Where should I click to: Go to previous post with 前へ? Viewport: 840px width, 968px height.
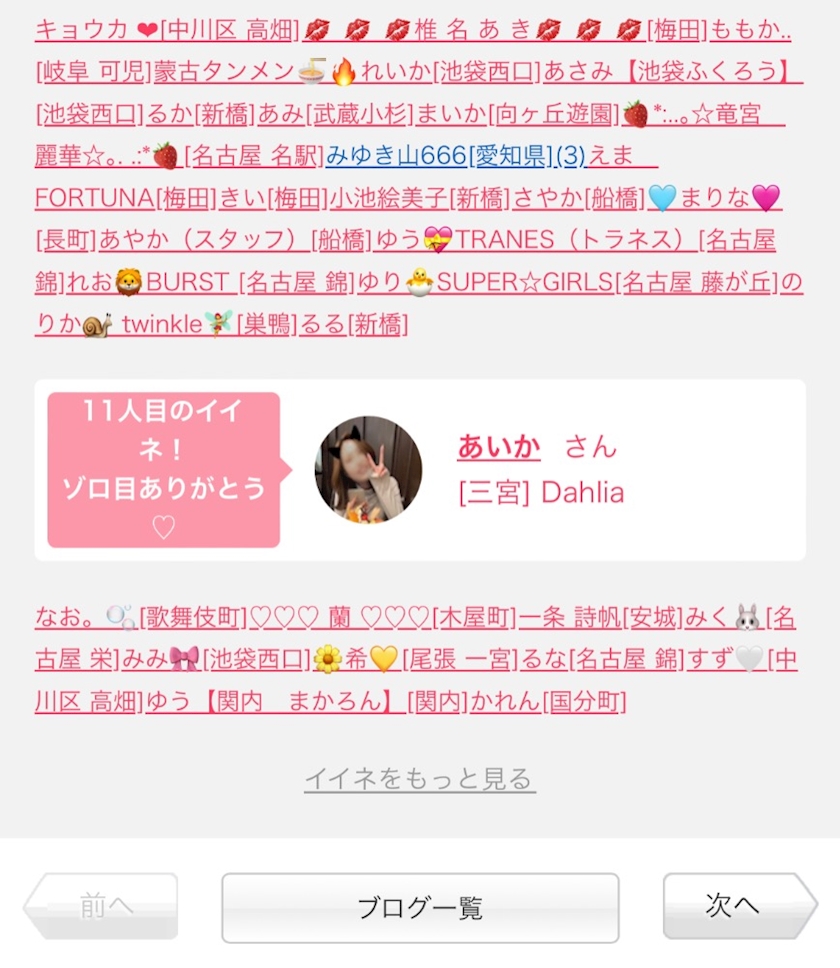101,906
